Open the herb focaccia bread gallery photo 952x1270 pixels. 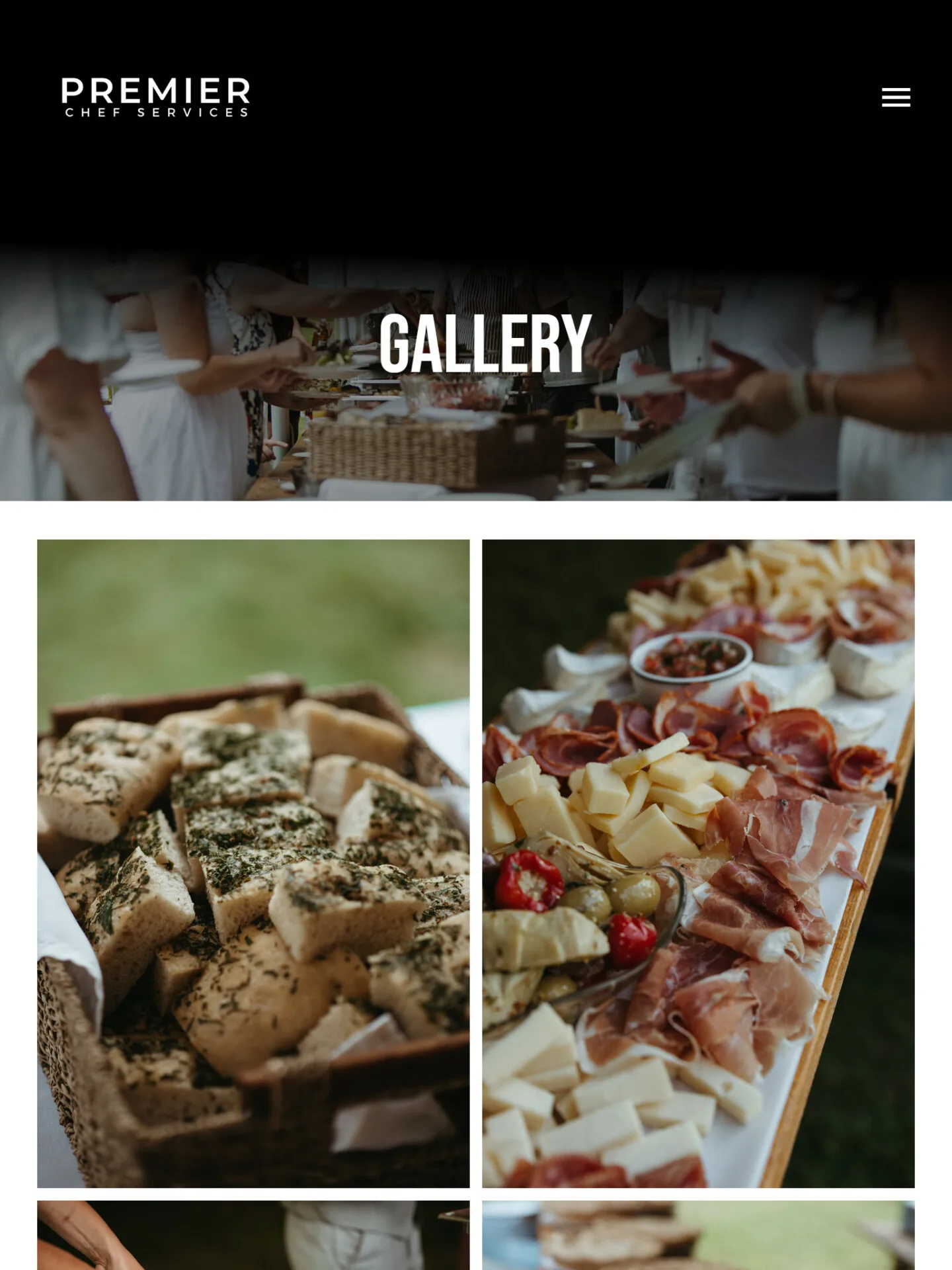tap(253, 863)
